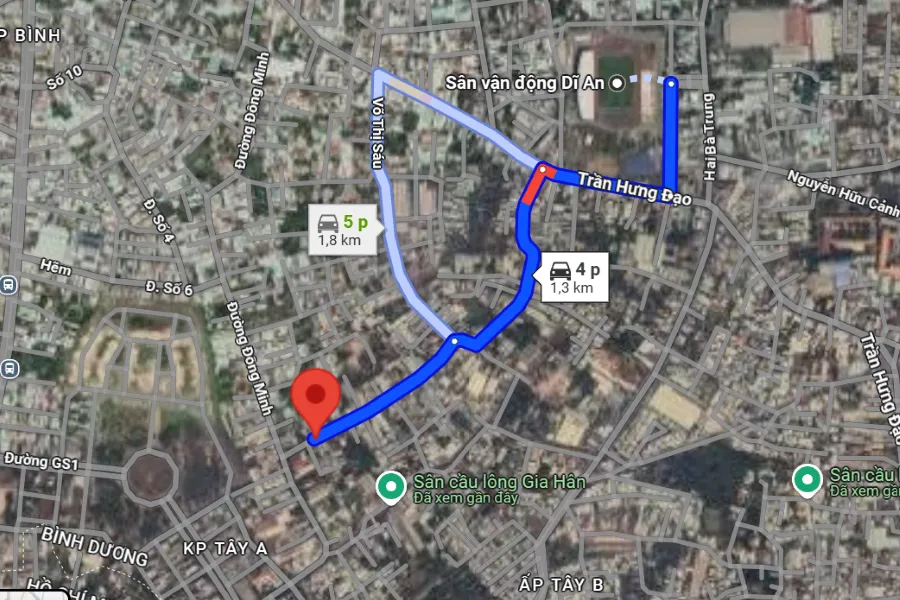The height and width of the screenshot is (600, 900).
Task: Tap the 4 p 1,3 km route label
Action: (574, 277)
